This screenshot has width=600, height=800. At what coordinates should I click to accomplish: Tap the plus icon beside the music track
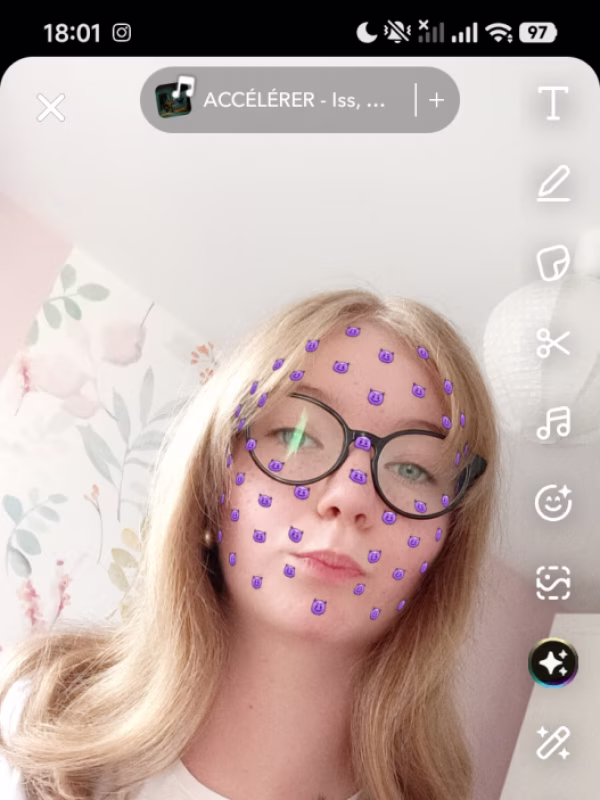(x=436, y=100)
